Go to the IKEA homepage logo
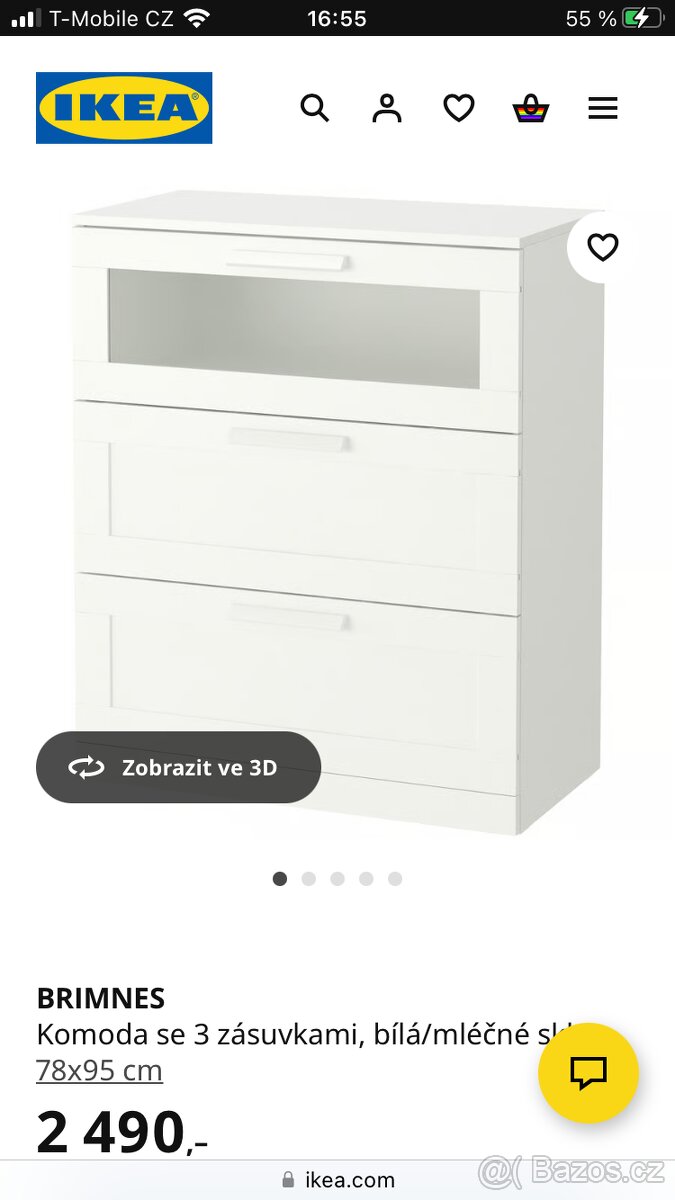675x1200 pixels. click(124, 108)
